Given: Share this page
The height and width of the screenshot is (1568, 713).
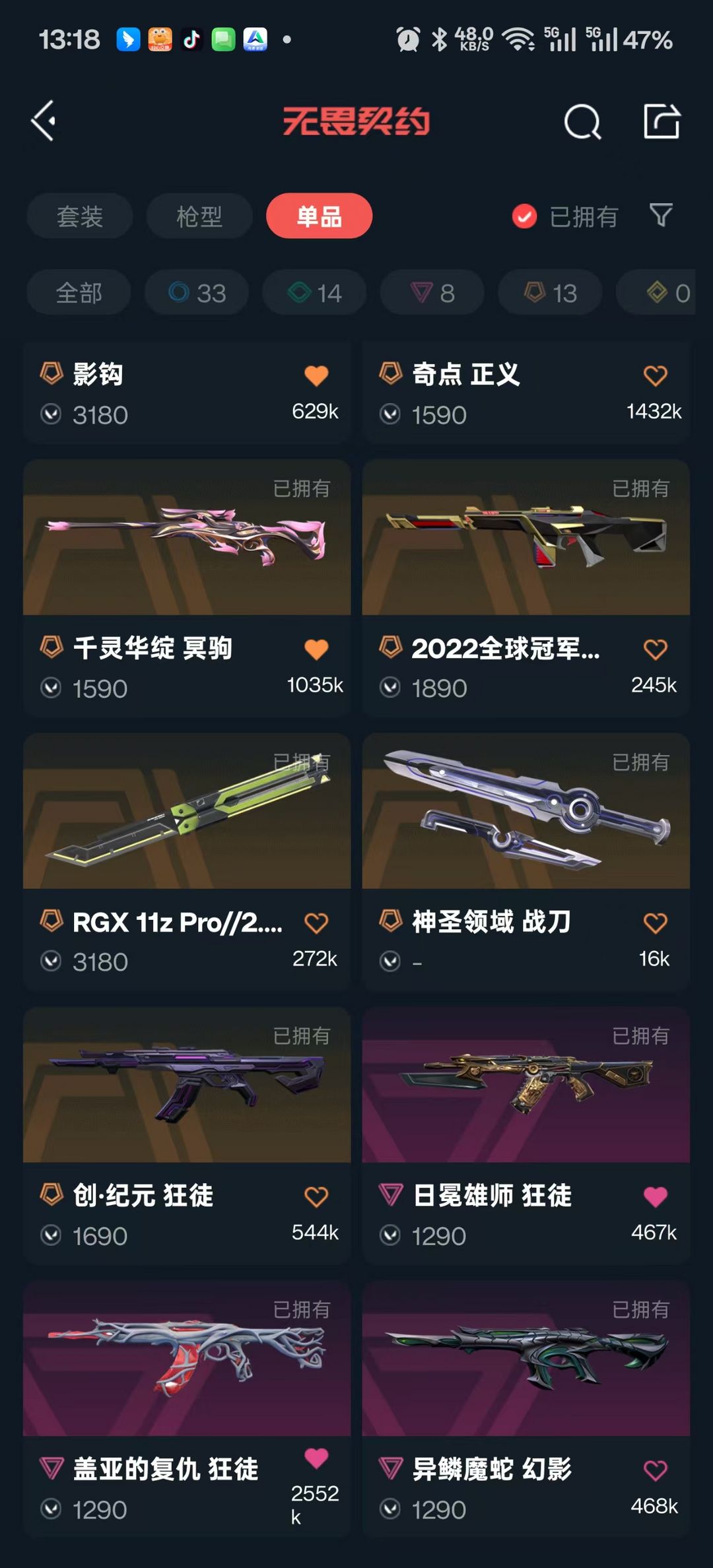Looking at the screenshot, I should coord(662,121).
